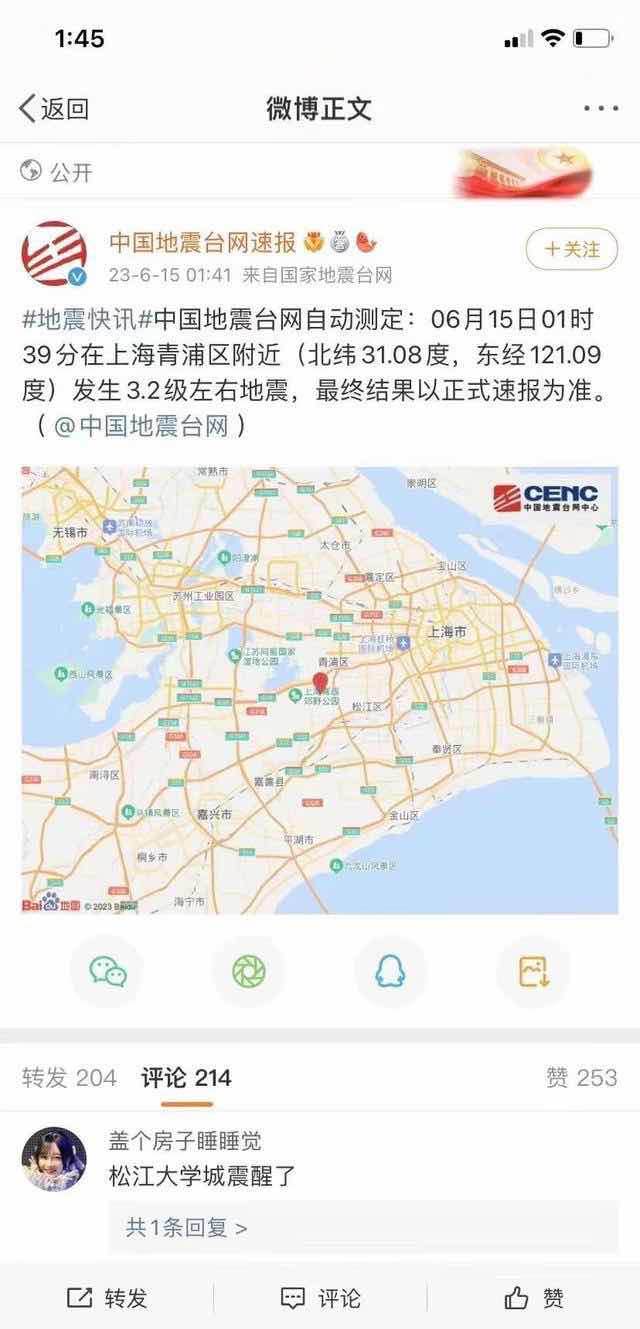Open the three-dot overflow menu

pos(601,108)
